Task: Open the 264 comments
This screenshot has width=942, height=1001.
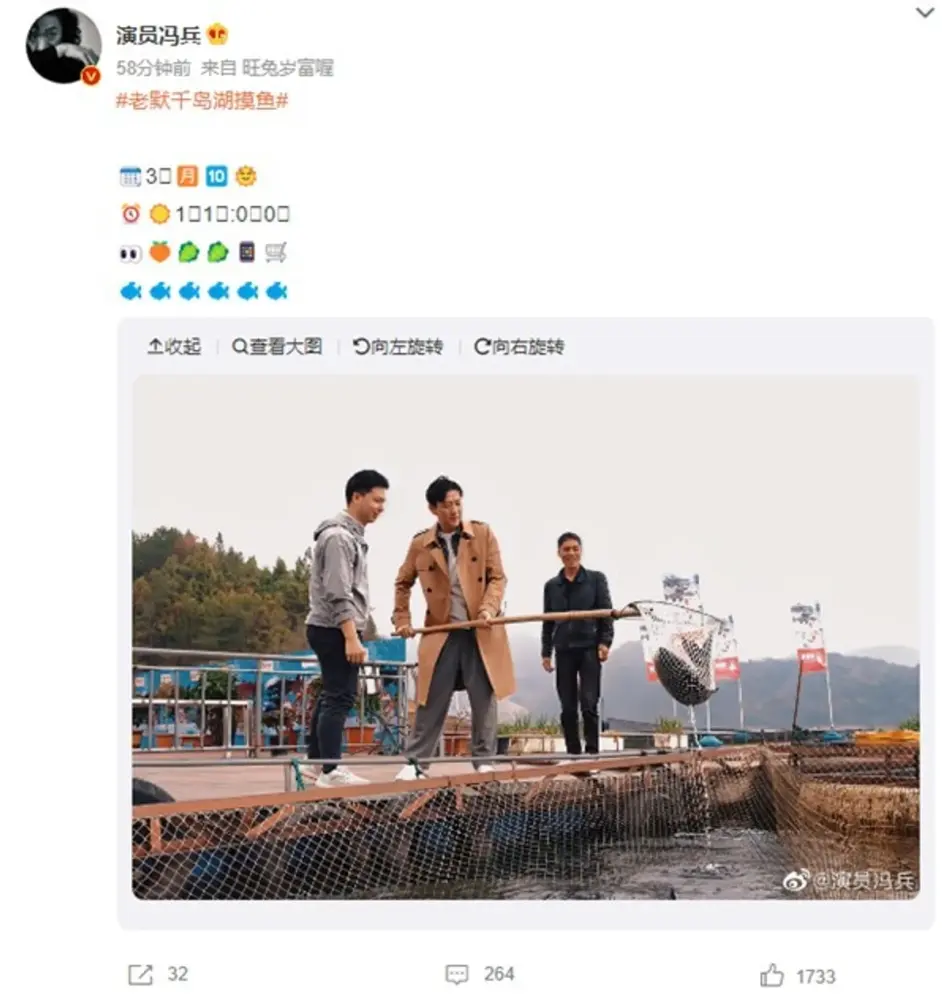Action: click(x=480, y=974)
